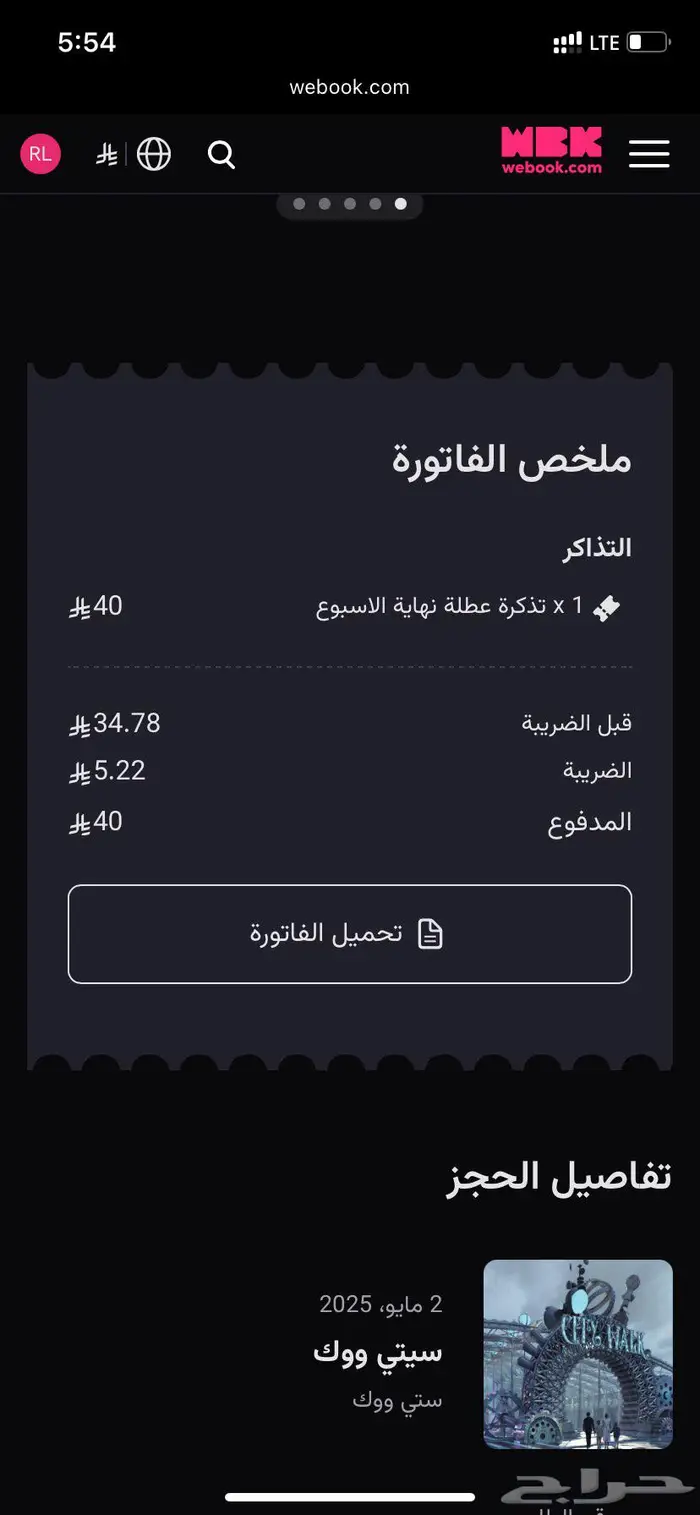Go to the webook.com home logo

pos(551,151)
